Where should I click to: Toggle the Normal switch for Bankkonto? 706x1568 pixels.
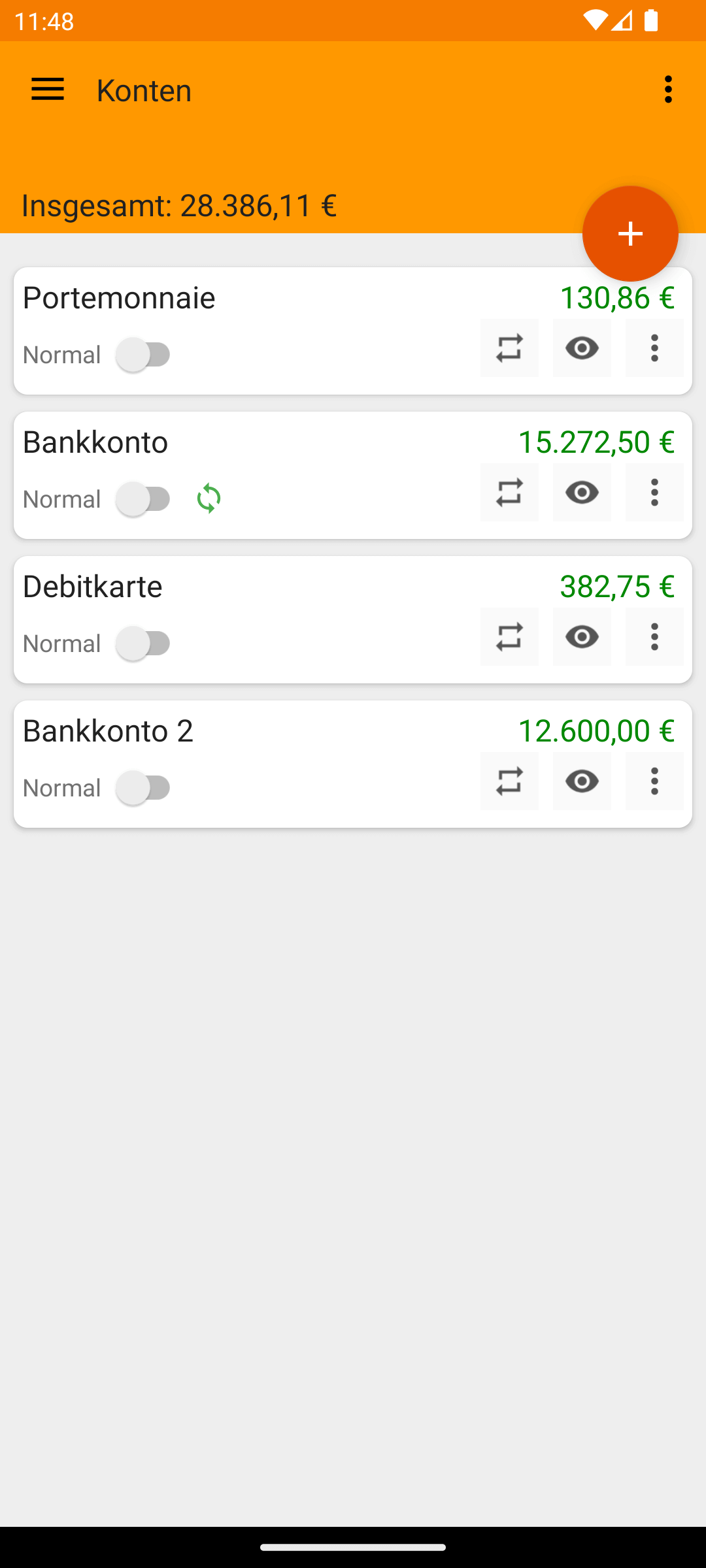(x=144, y=499)
